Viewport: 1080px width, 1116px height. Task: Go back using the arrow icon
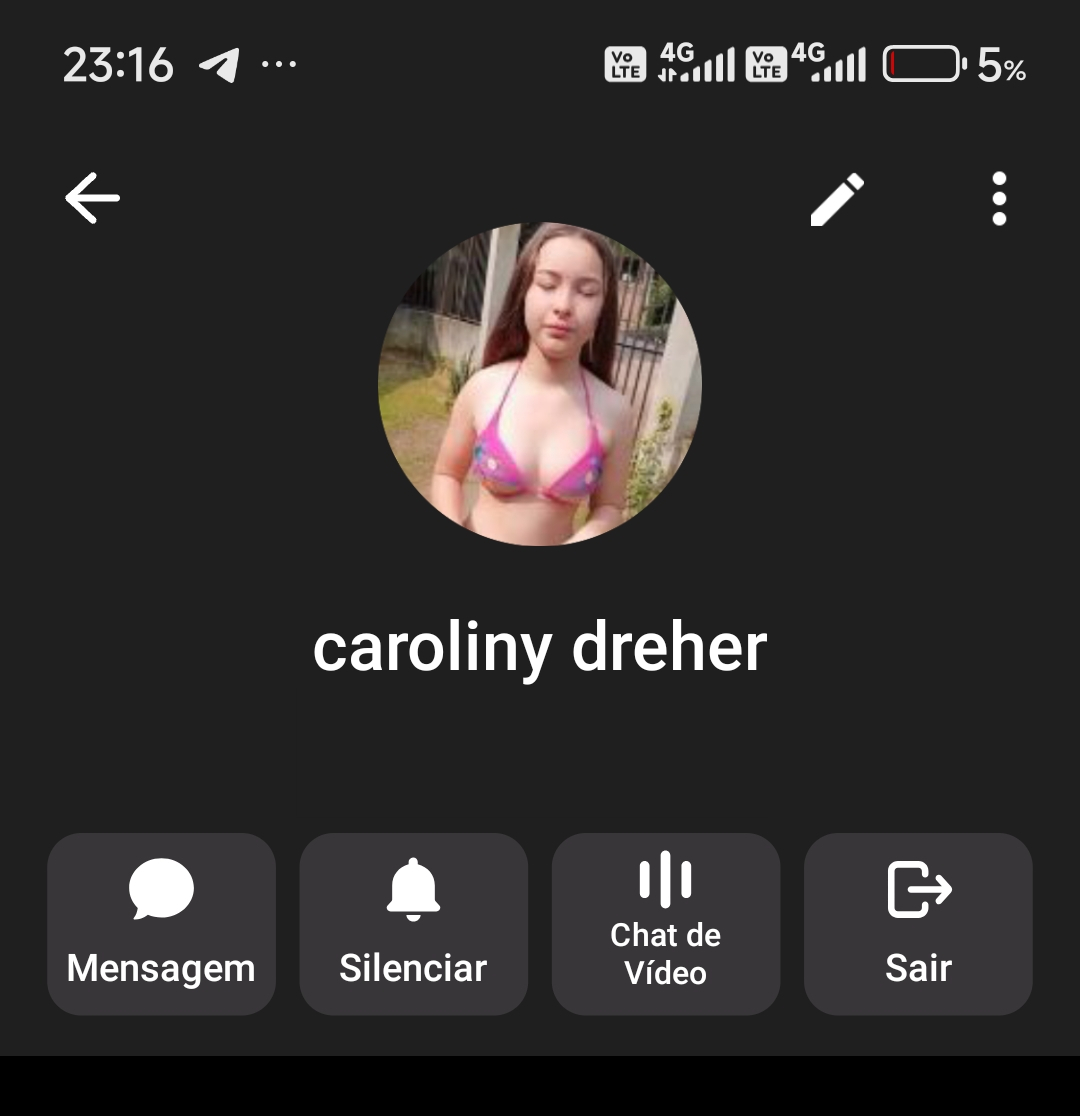[92, 198]
